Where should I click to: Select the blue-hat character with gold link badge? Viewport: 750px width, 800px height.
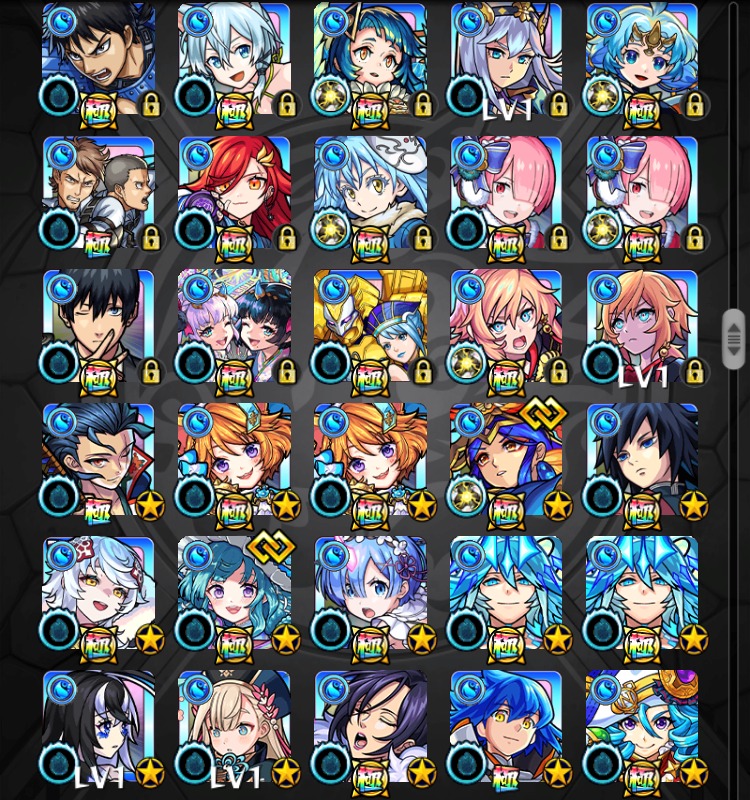506,460
